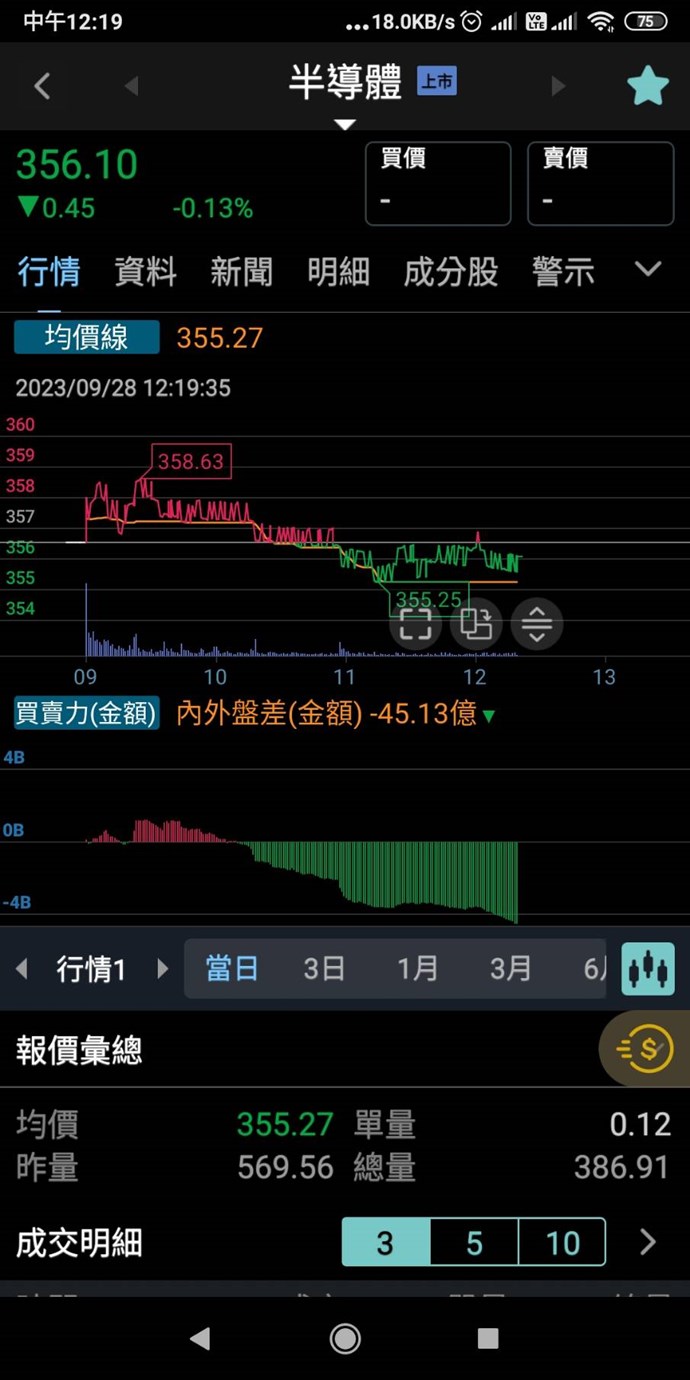Image resolution: width=690 pixels, height=1380 pixels.
Task: Tap the 買賣力(金額) indicator button
Action: (x=86, y=713)
